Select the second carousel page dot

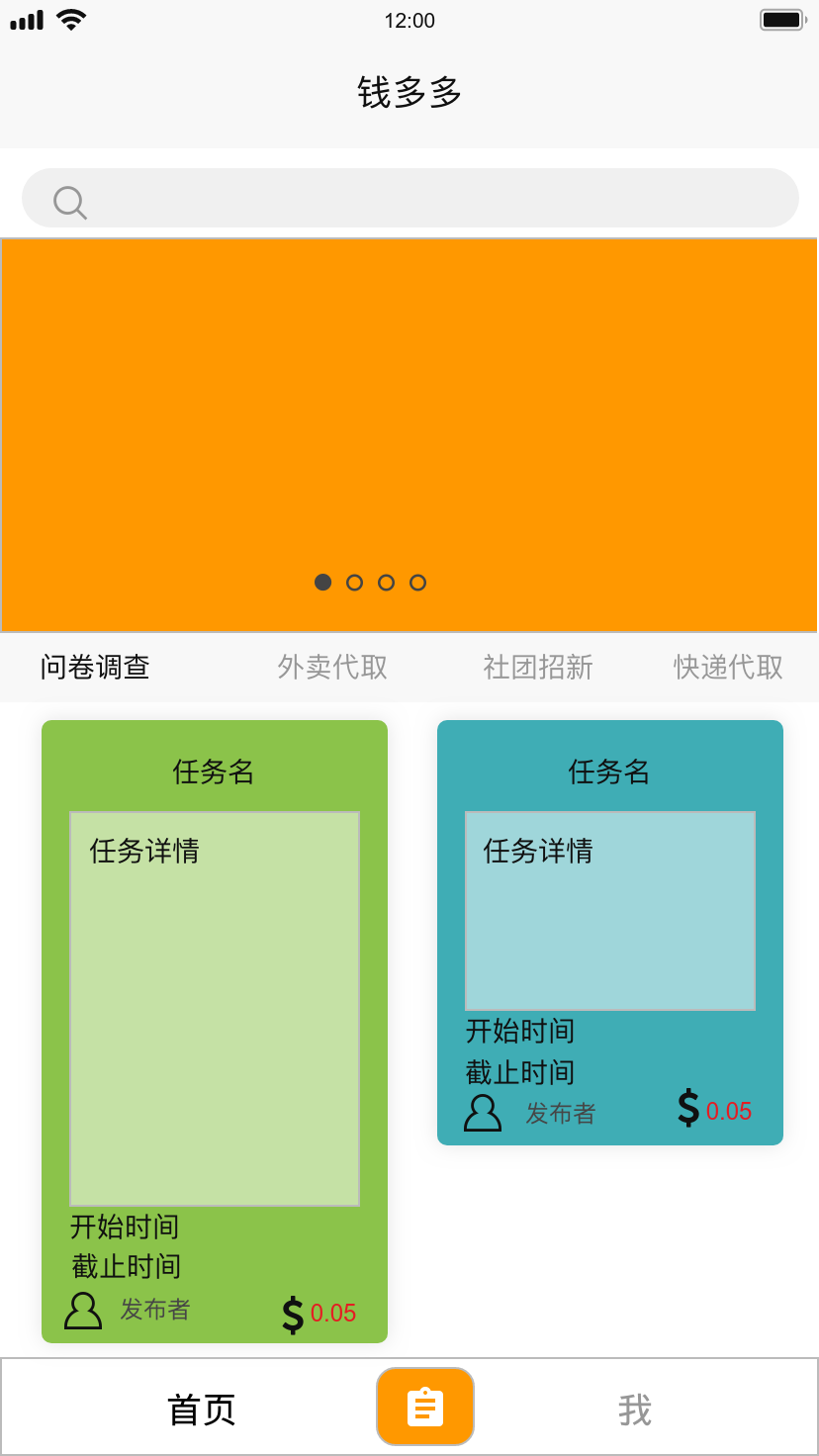(354, 583)
